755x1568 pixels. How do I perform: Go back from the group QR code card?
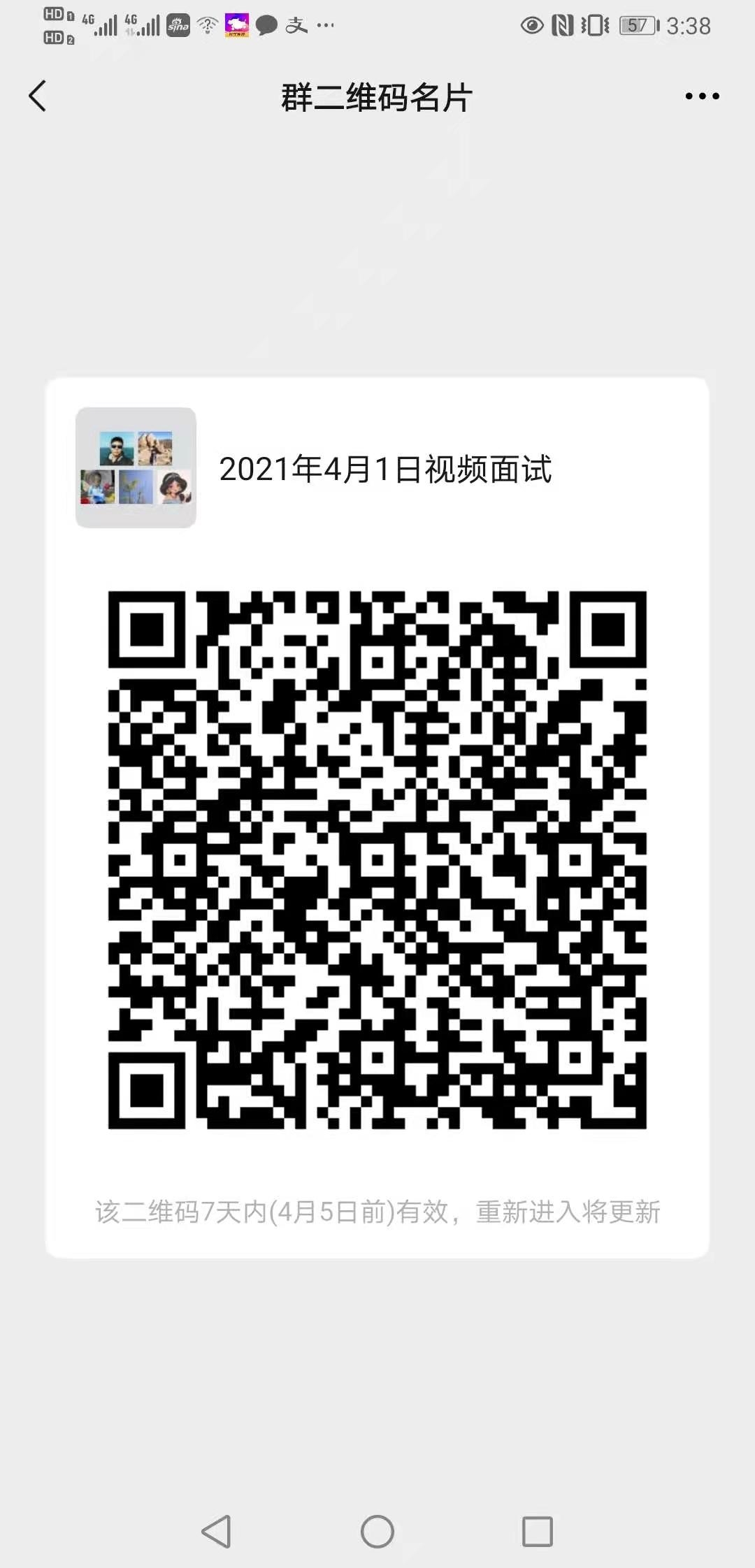pyautogui.click(x=38, y=96)
